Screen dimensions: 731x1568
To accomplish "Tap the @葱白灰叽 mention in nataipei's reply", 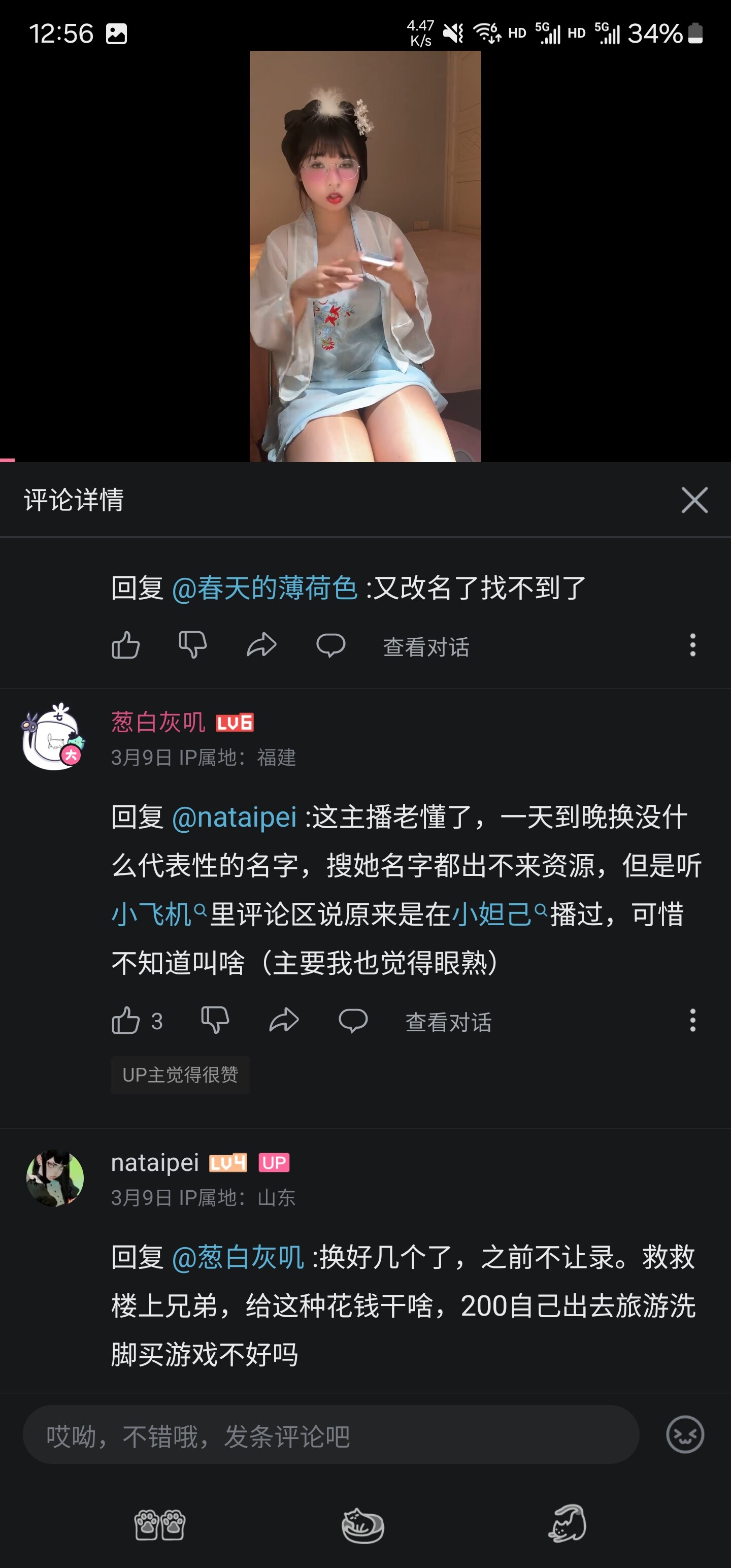I will [238, 1258].
